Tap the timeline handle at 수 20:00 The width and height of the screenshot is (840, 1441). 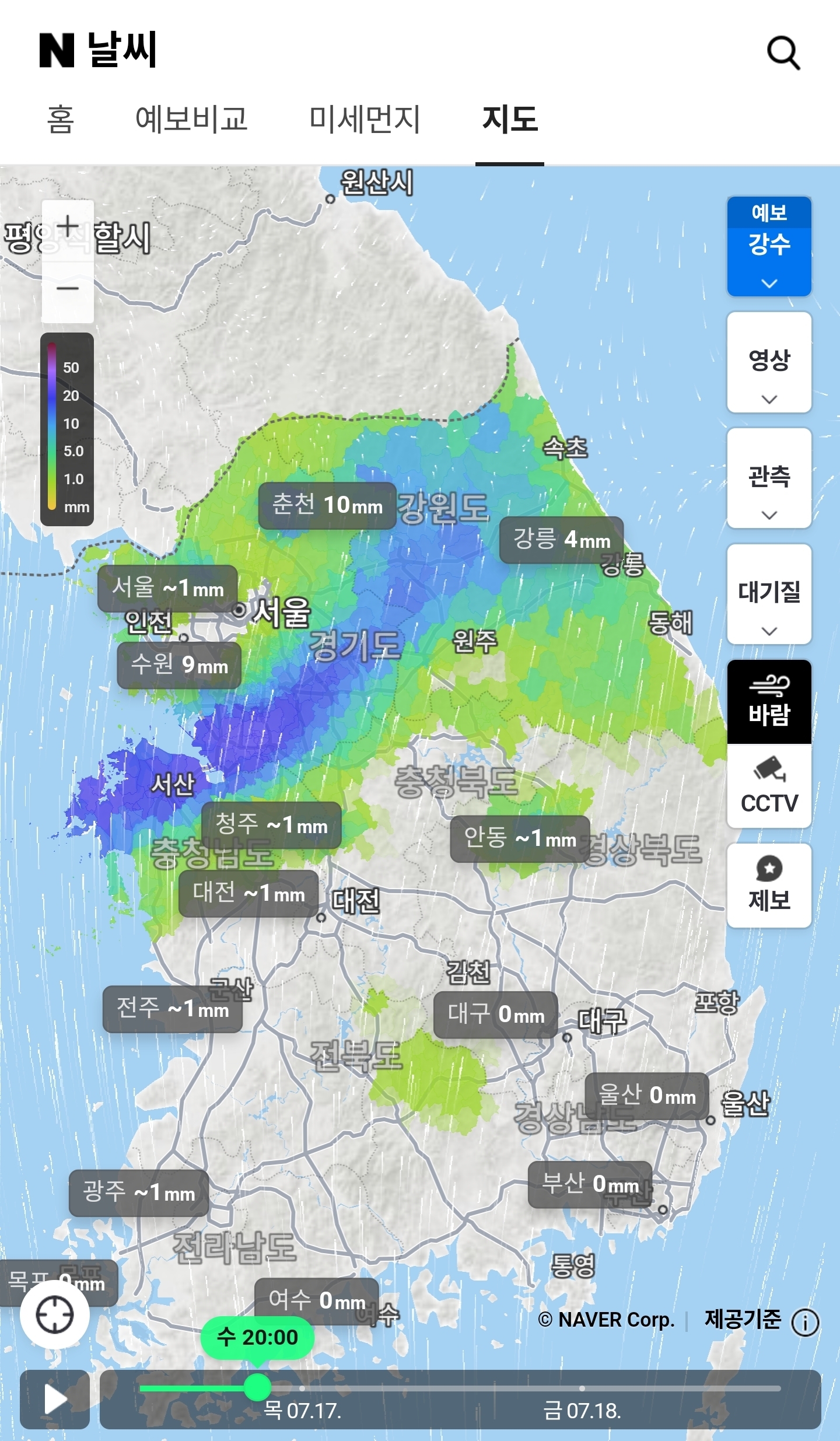pos(257,1387)
